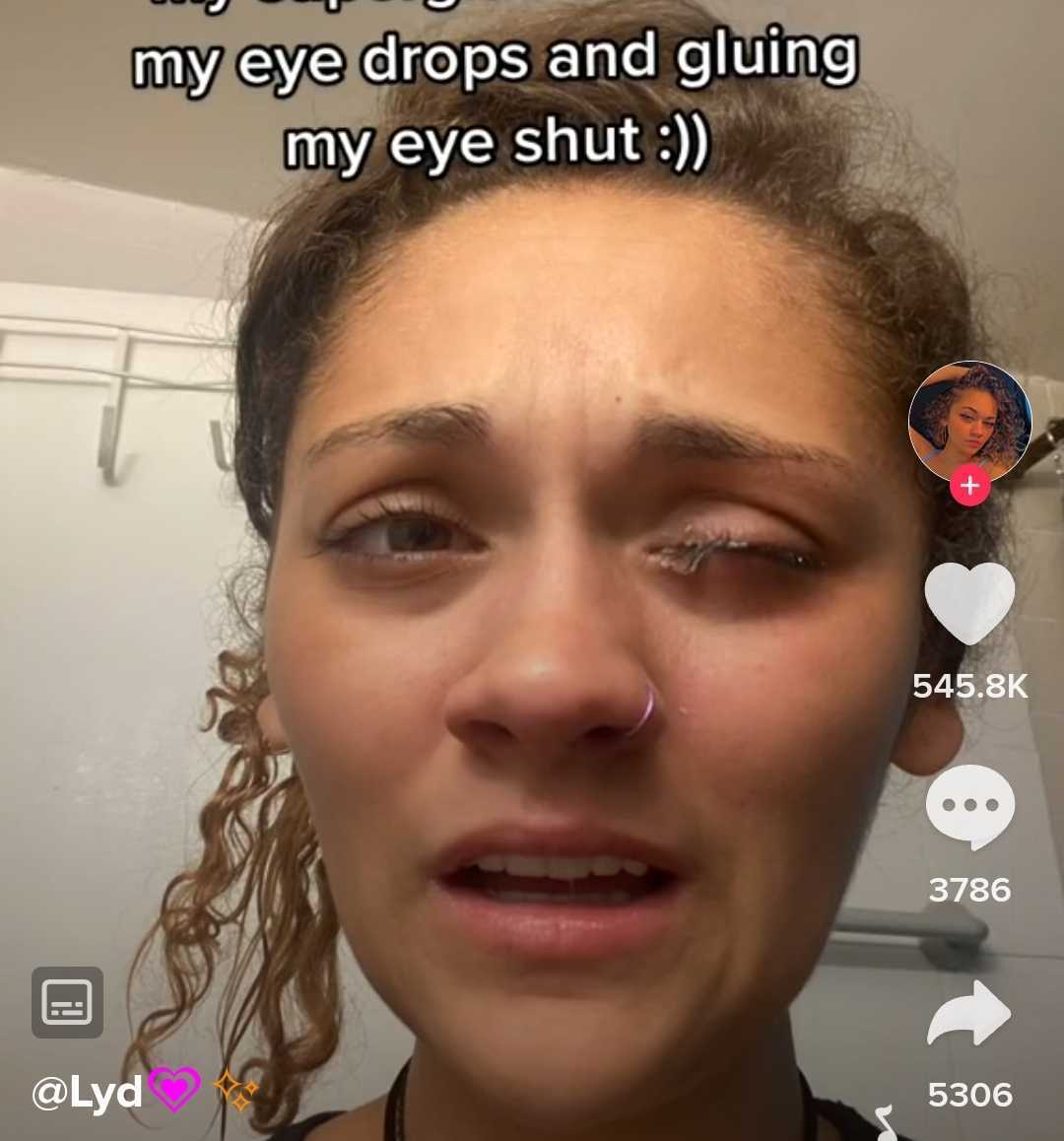The width and height of the screenshot is (1064, 1141).
Task: Open the @Lyd username link
Action: pos(87,1093)
